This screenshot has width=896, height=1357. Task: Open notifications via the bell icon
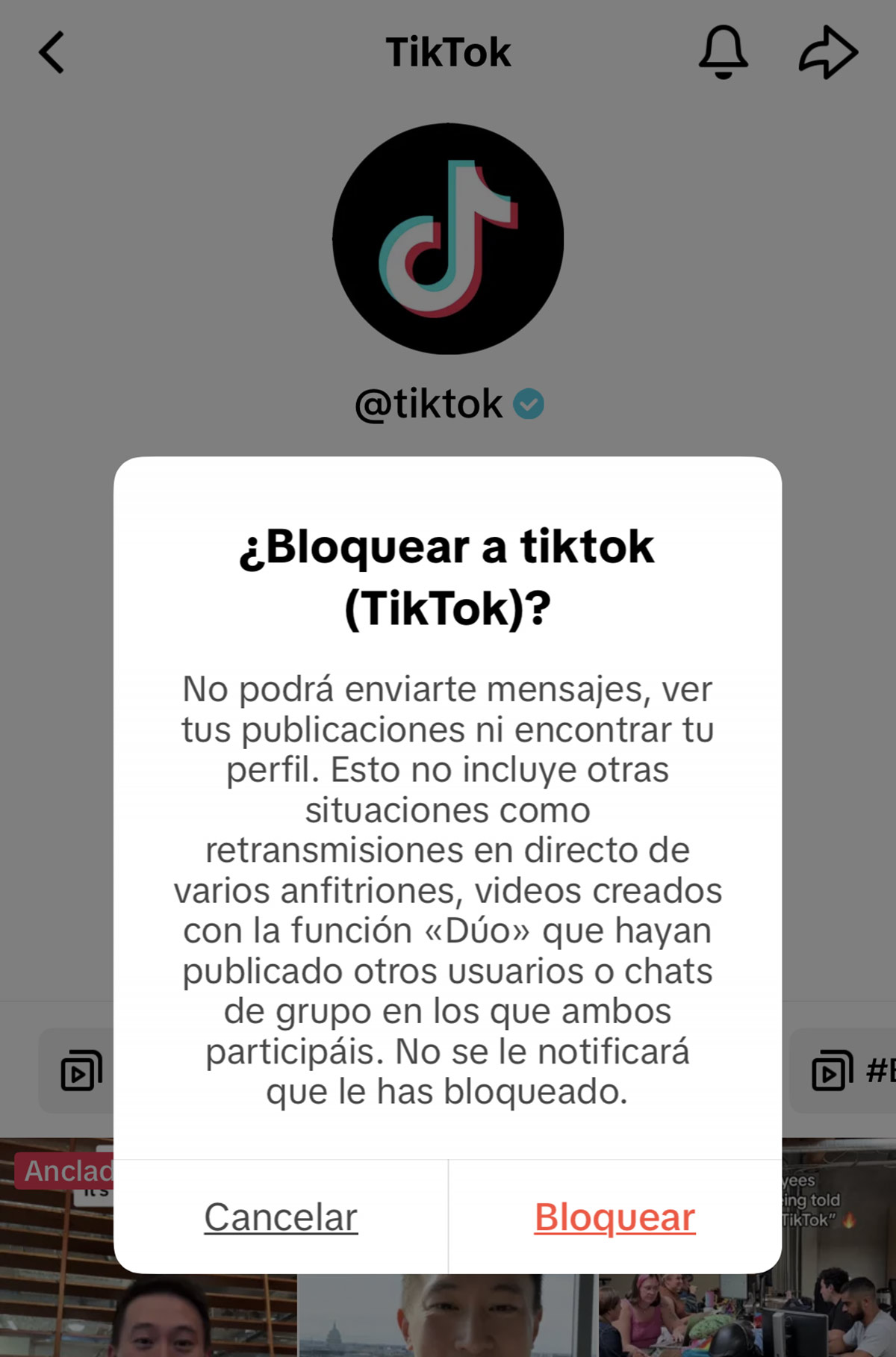(723, 52)
